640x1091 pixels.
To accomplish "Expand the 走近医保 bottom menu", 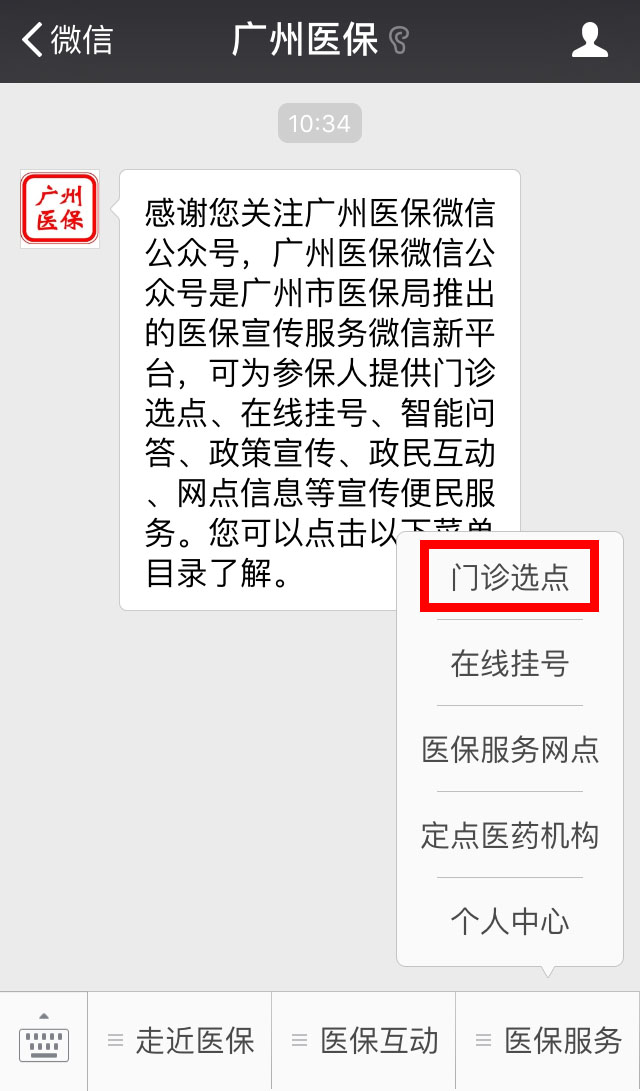I will [x=180, y=1041].
